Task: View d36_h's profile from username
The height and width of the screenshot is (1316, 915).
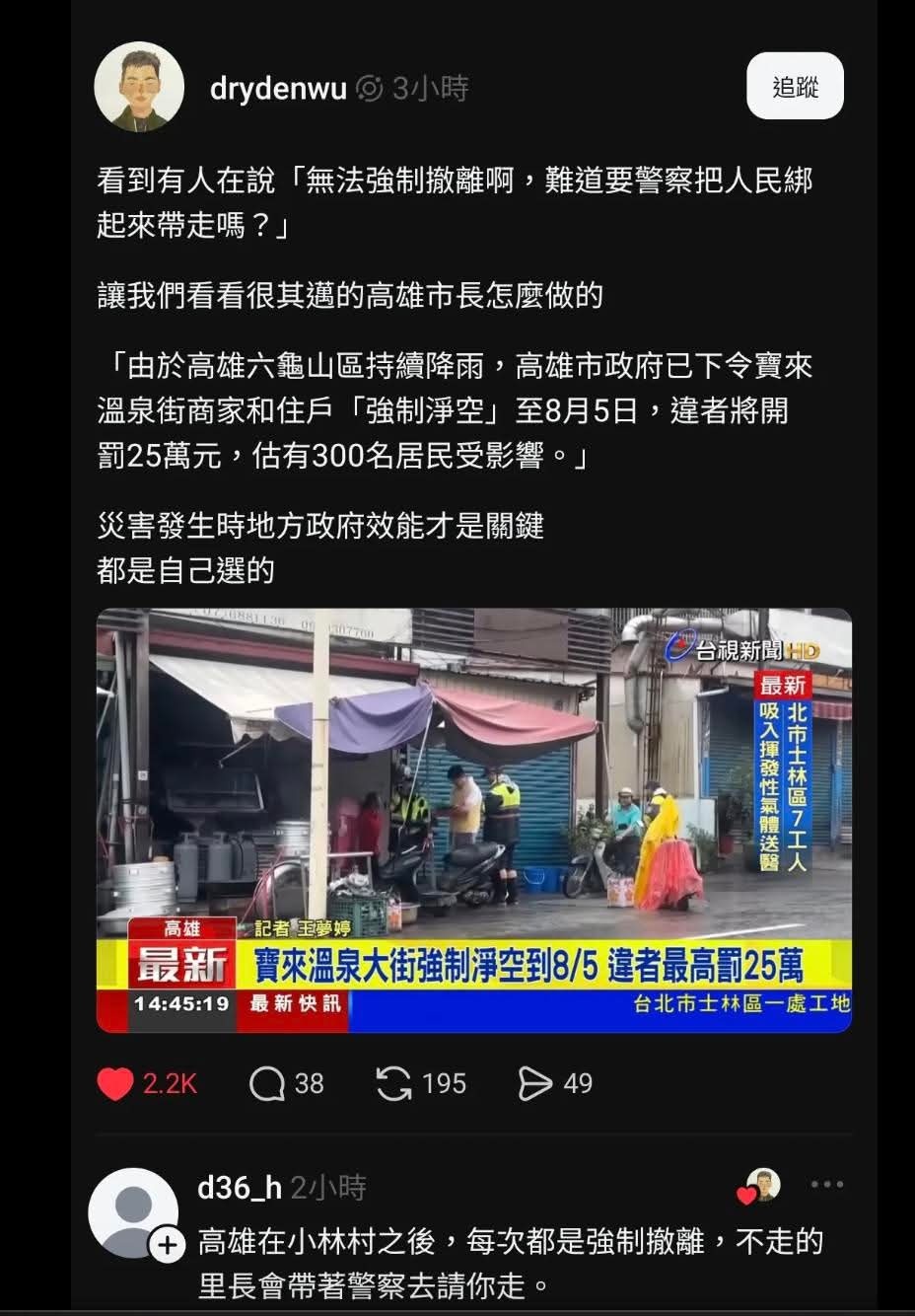Action: (x=240, y=1187)
